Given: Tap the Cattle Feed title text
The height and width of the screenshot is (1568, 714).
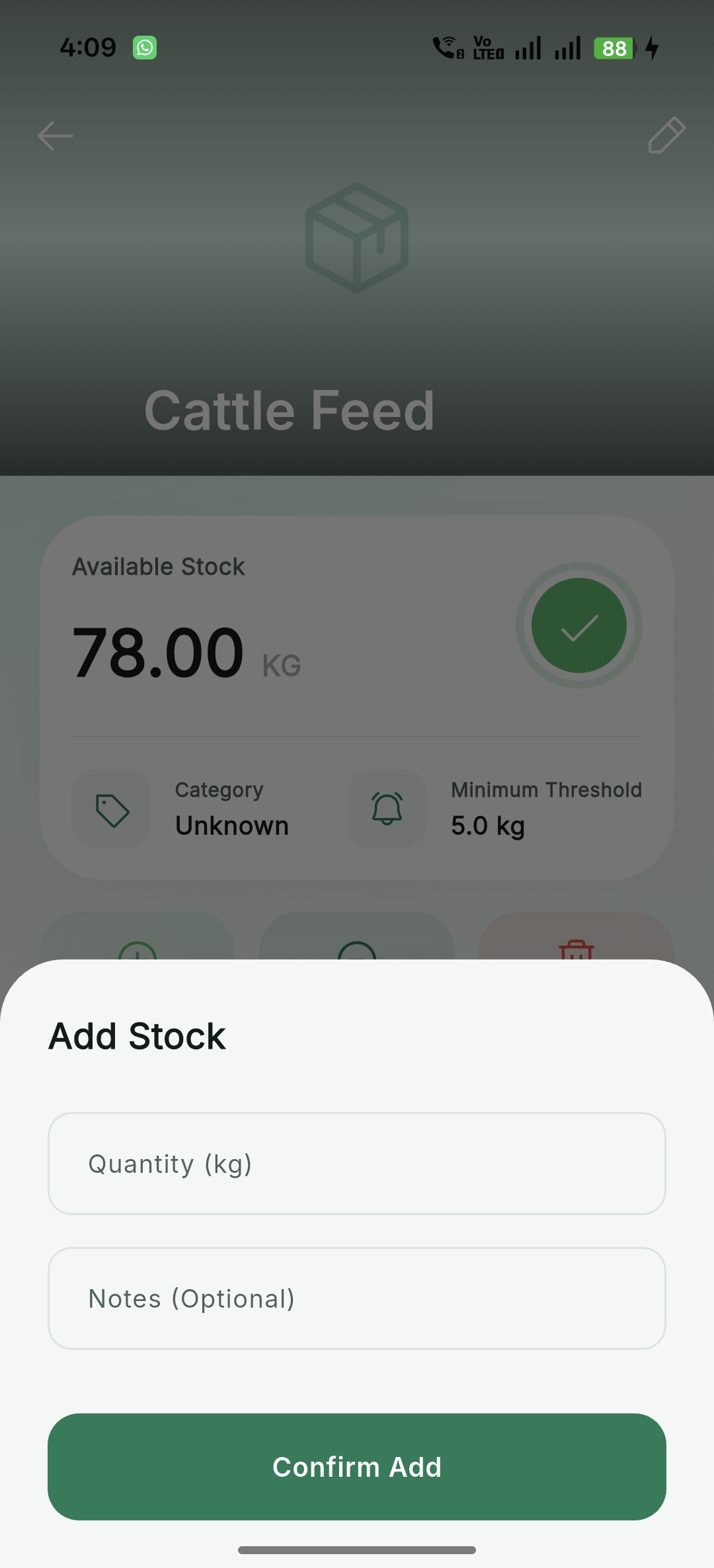Looking at the screenshot, I should 290,410.
